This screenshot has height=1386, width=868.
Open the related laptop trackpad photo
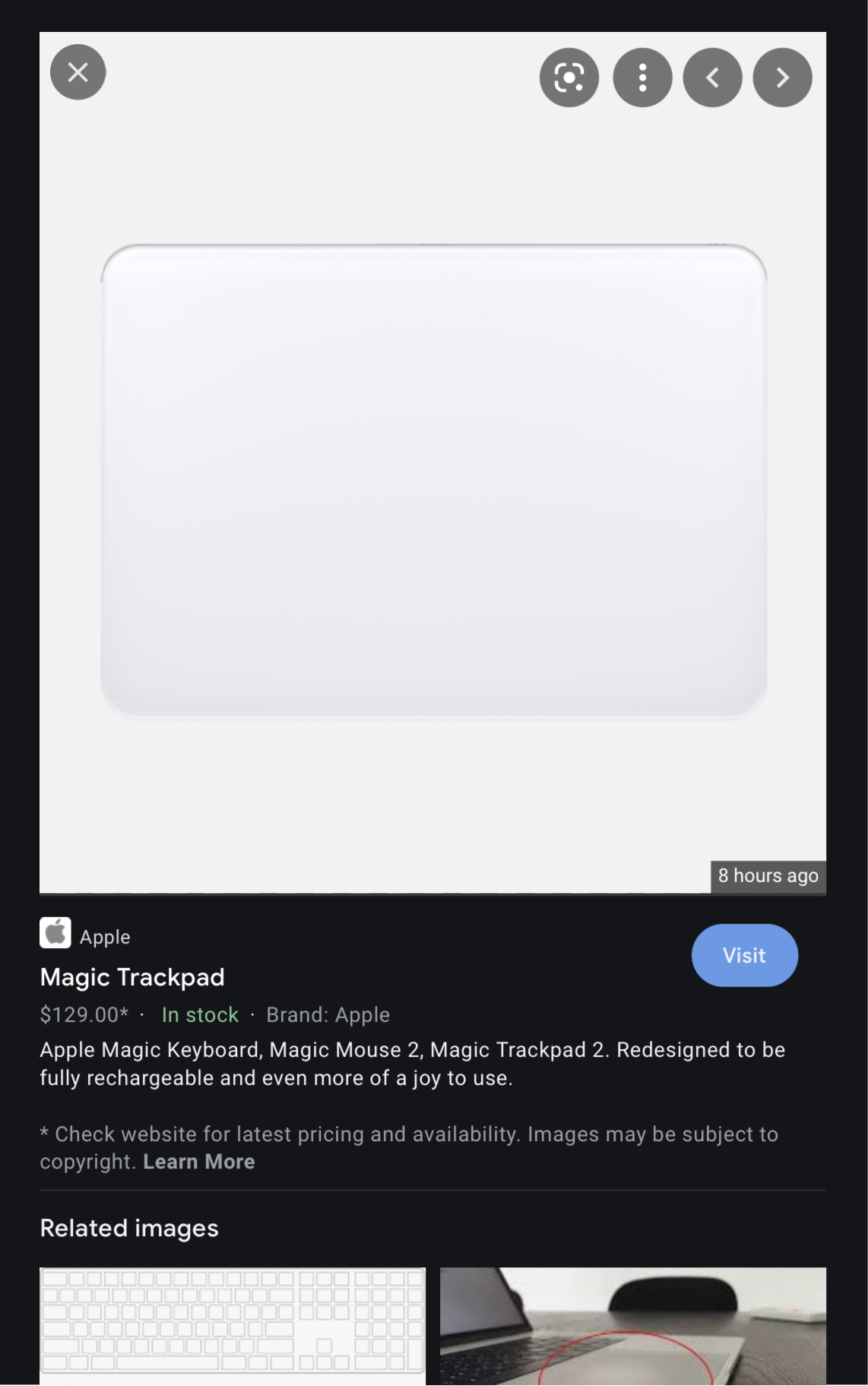633,1326
